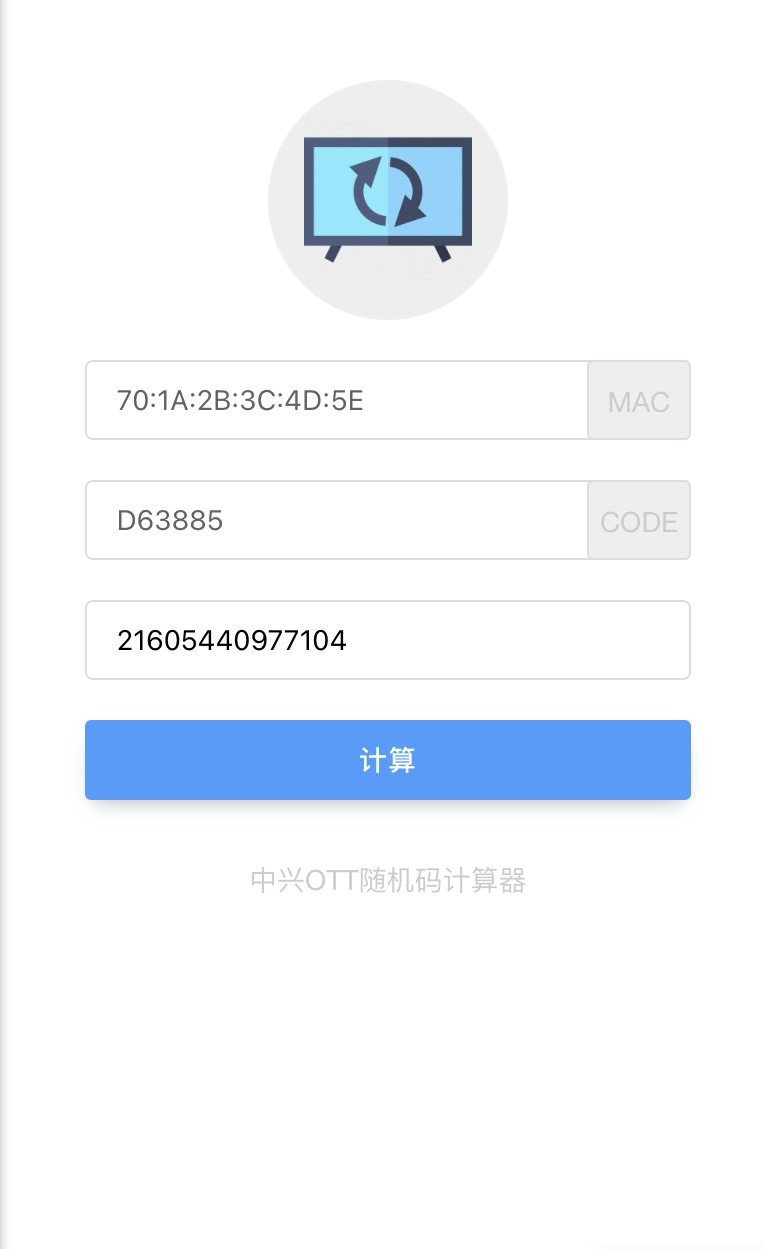Select the result field showing 21605440977104
This screenshot has height=1249, width=764.
(x=388, y=640)
